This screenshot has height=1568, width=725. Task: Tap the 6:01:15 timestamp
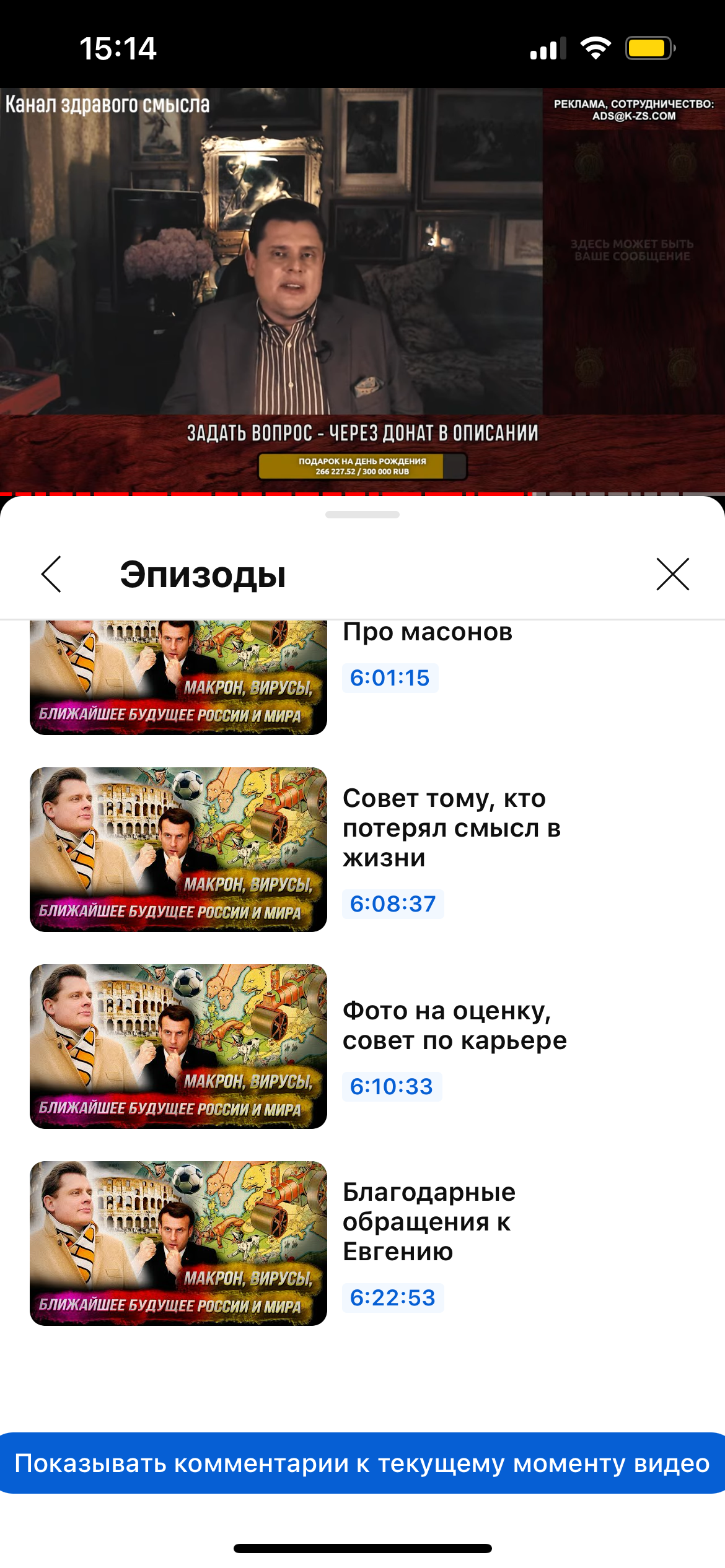[390, 678]
